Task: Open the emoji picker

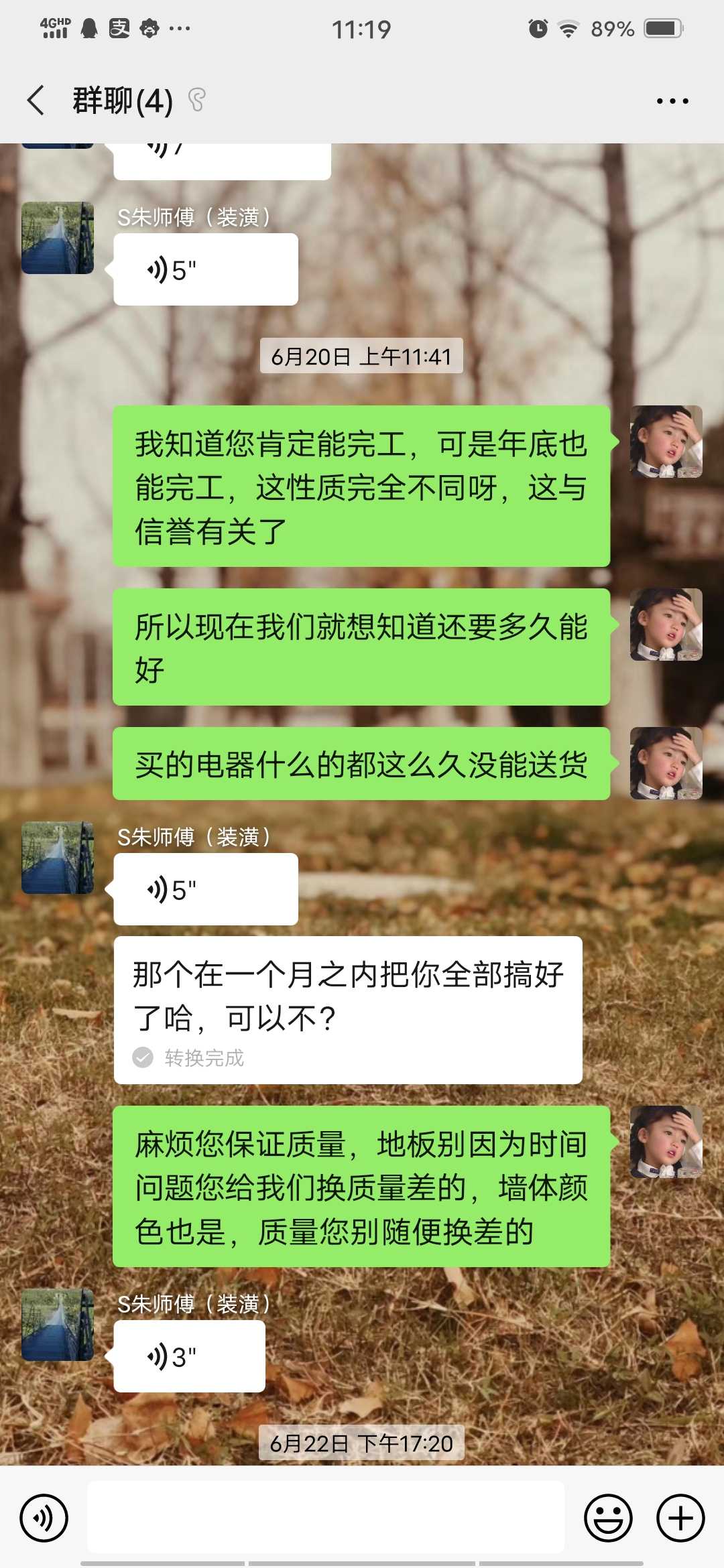Action: (x=608, y=1518)
